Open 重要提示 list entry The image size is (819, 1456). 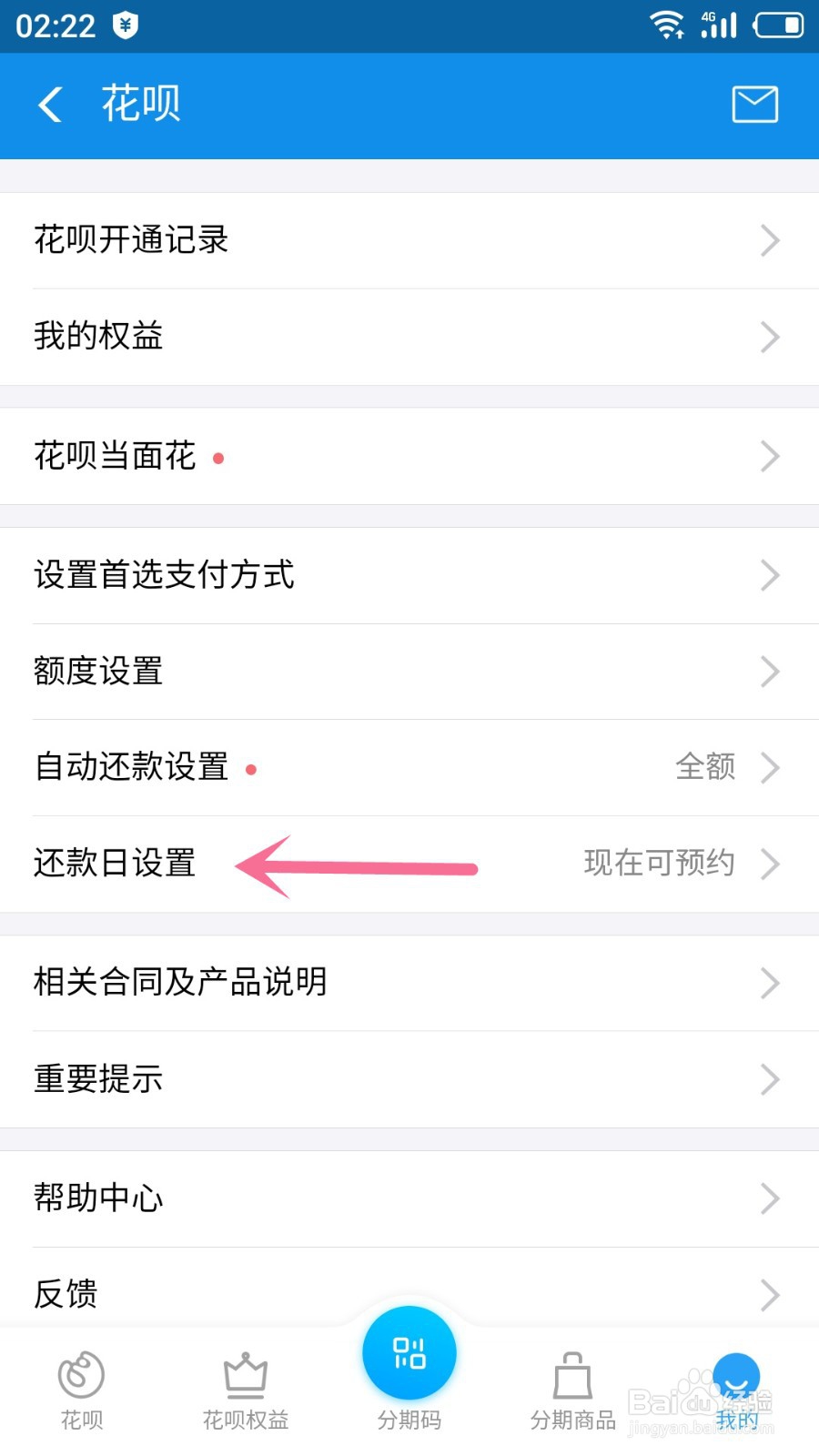[x=98, y=1079]
